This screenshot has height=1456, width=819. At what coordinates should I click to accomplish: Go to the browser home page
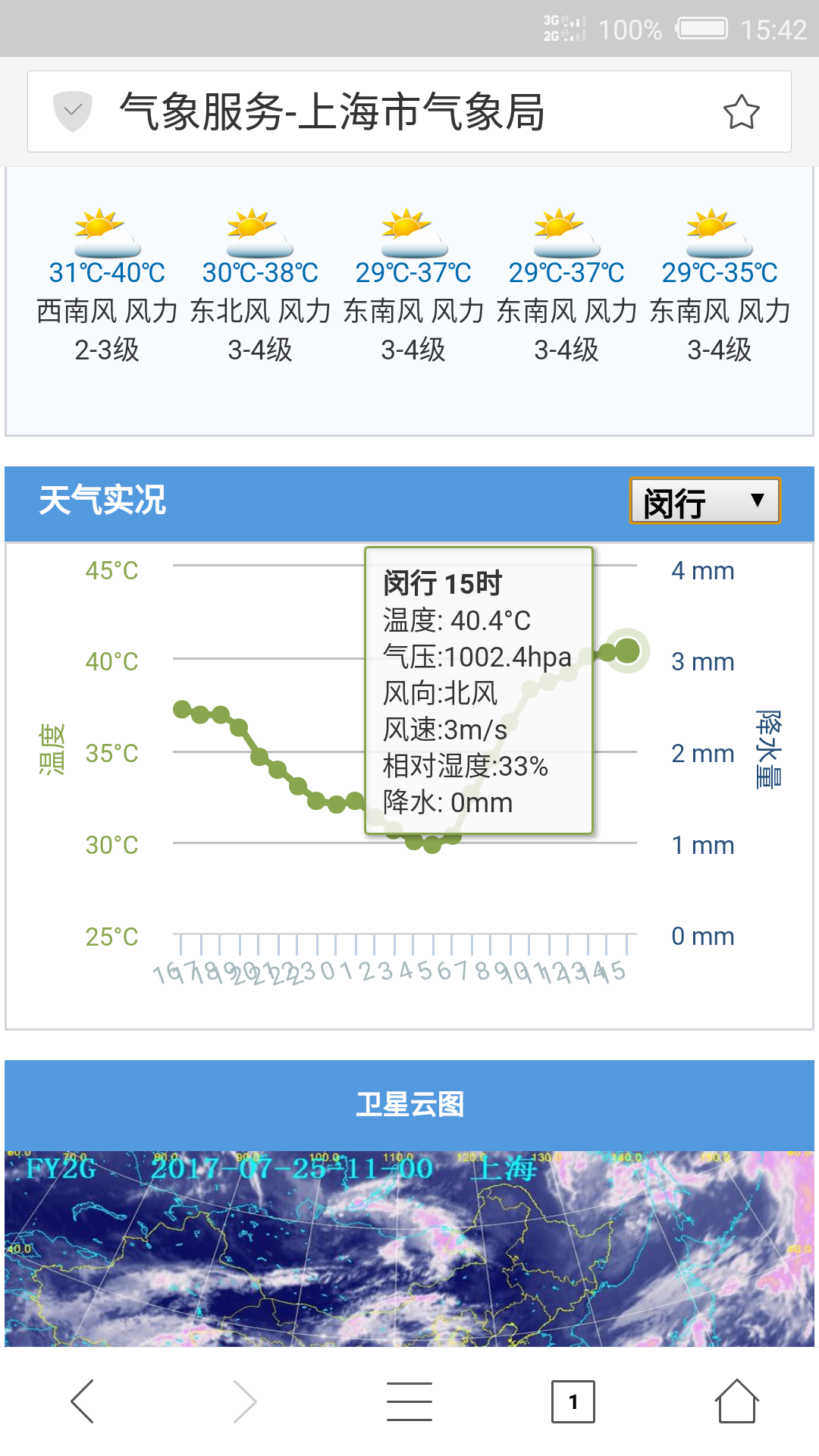(736, 1401)
